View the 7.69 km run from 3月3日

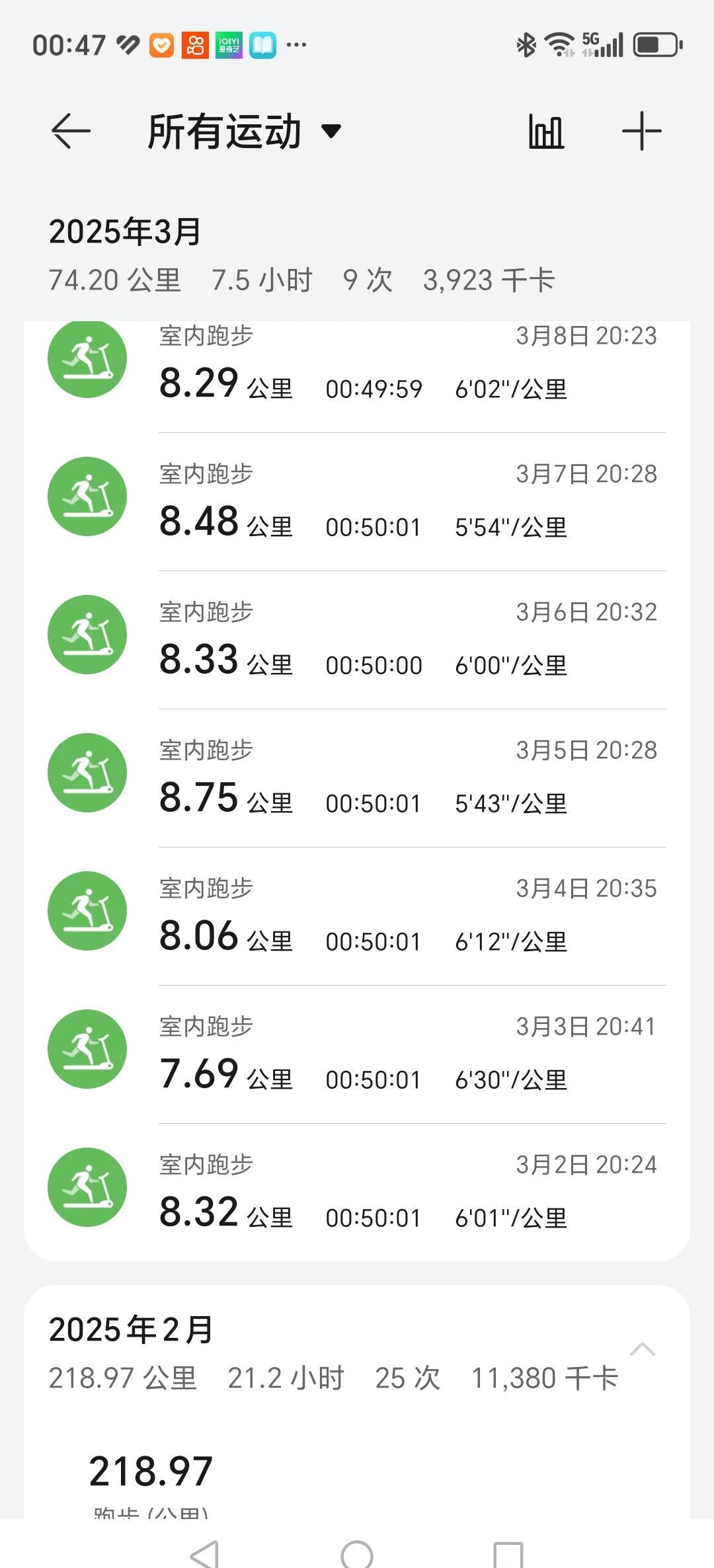357,1054
